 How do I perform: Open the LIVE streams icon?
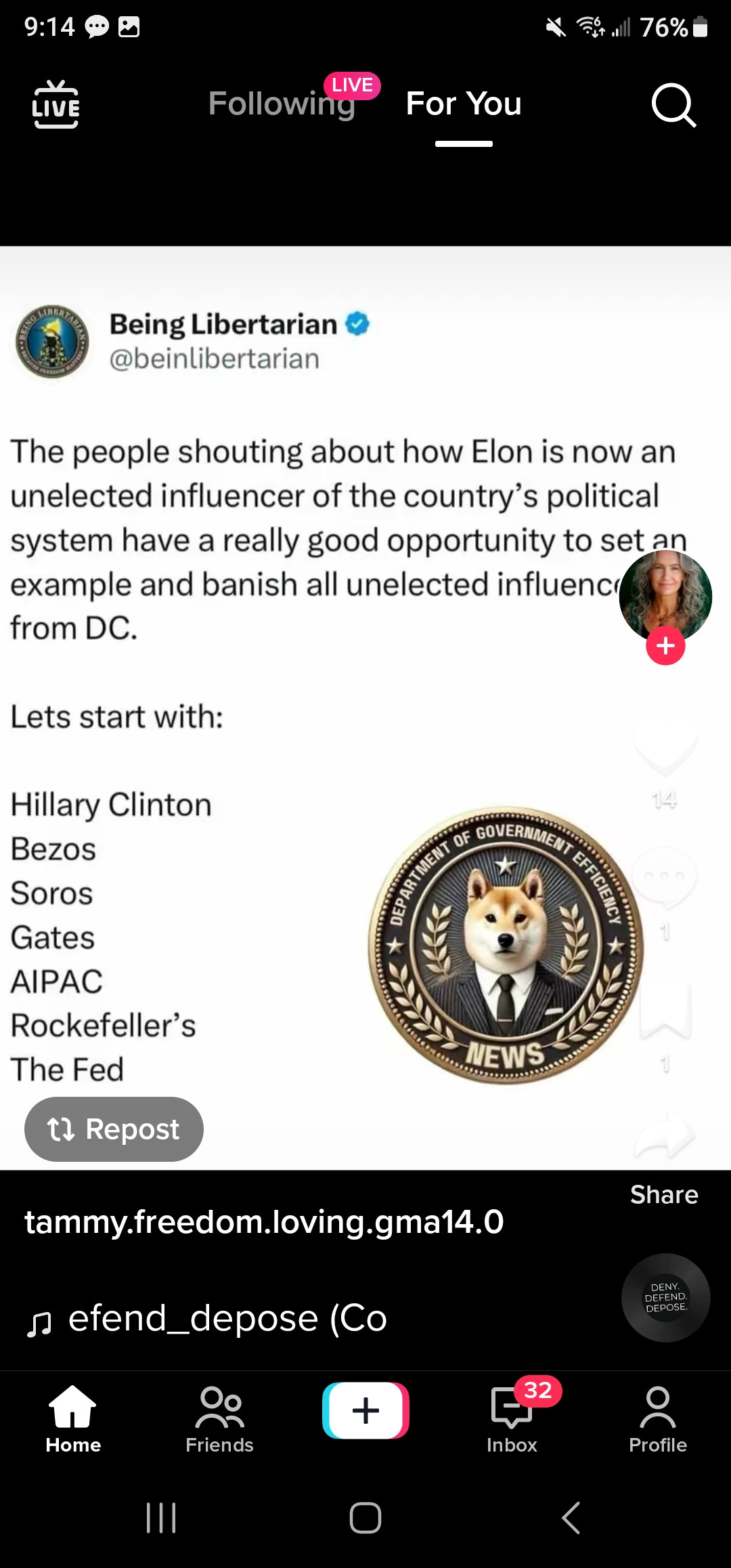tap(56, 104)
